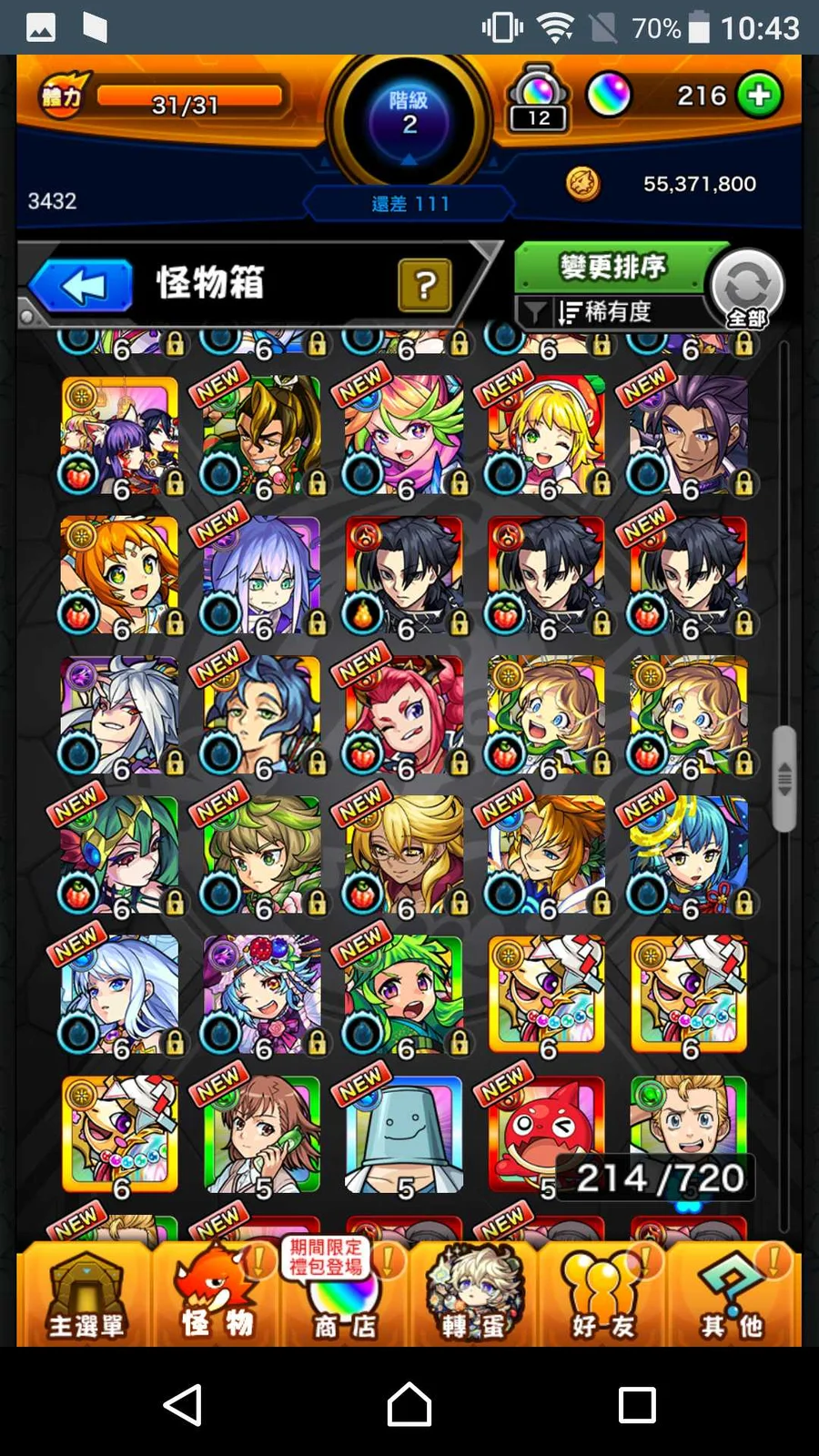Tap the Android home button
Image resolution: width=819 pixels, height=1456 pixels.
[x=409, y=1404]
